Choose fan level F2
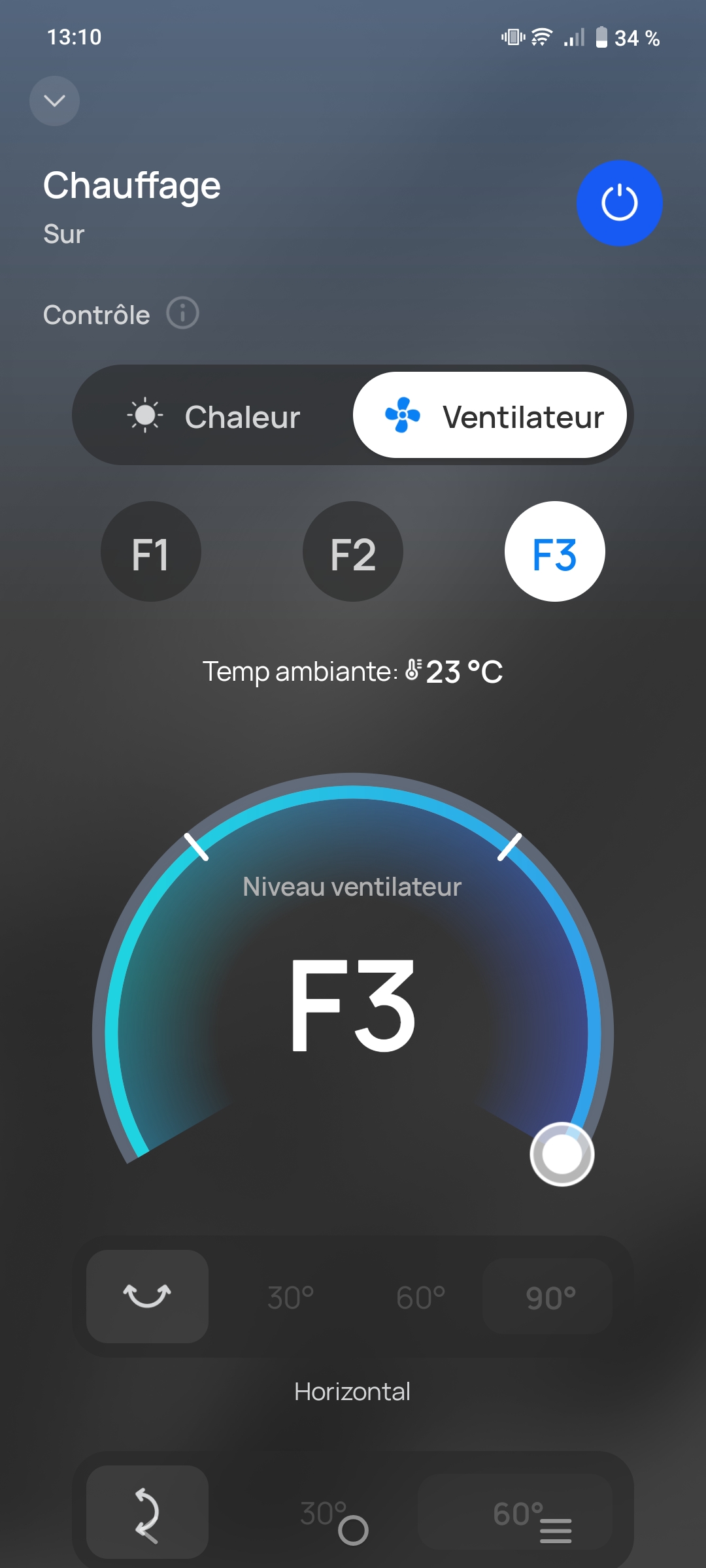 point(352,552)
